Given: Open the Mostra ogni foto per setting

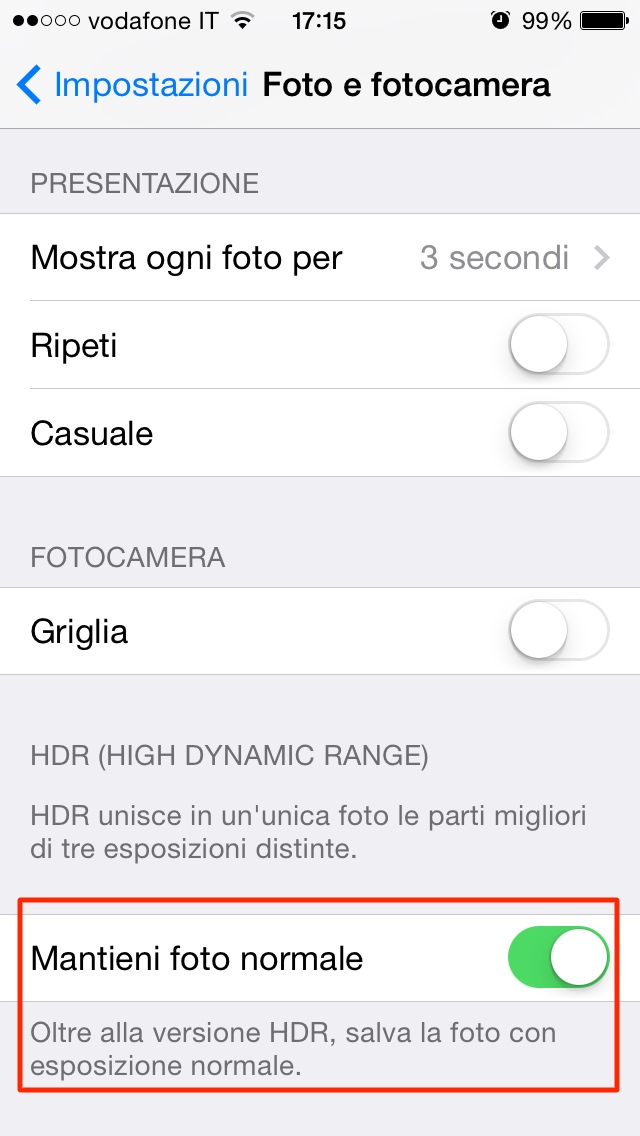Looking at the screenshot, I should pyautogui.click(x=320, y=258).
